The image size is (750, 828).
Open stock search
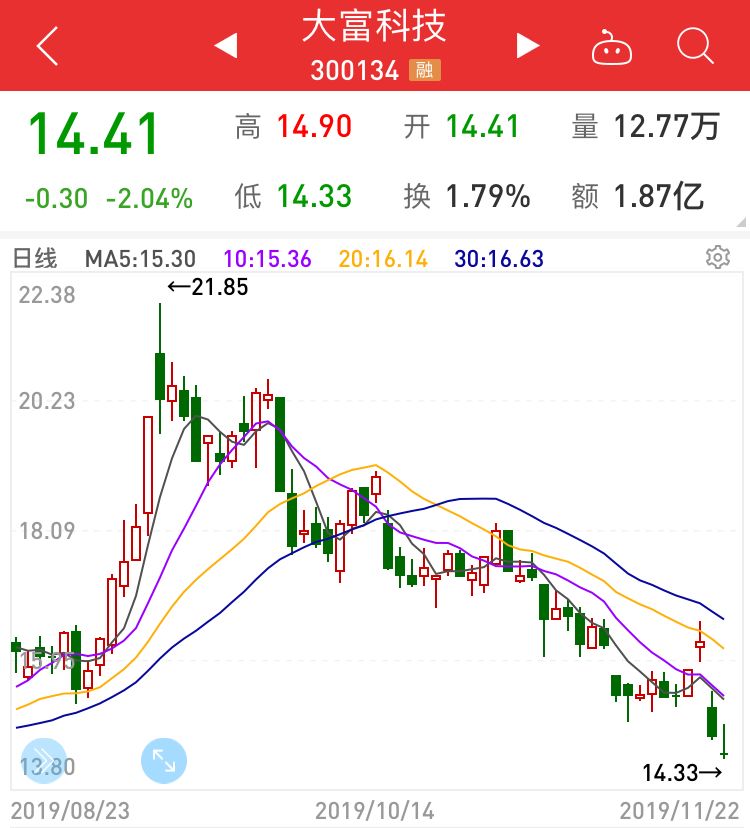(x=694, y=45)
